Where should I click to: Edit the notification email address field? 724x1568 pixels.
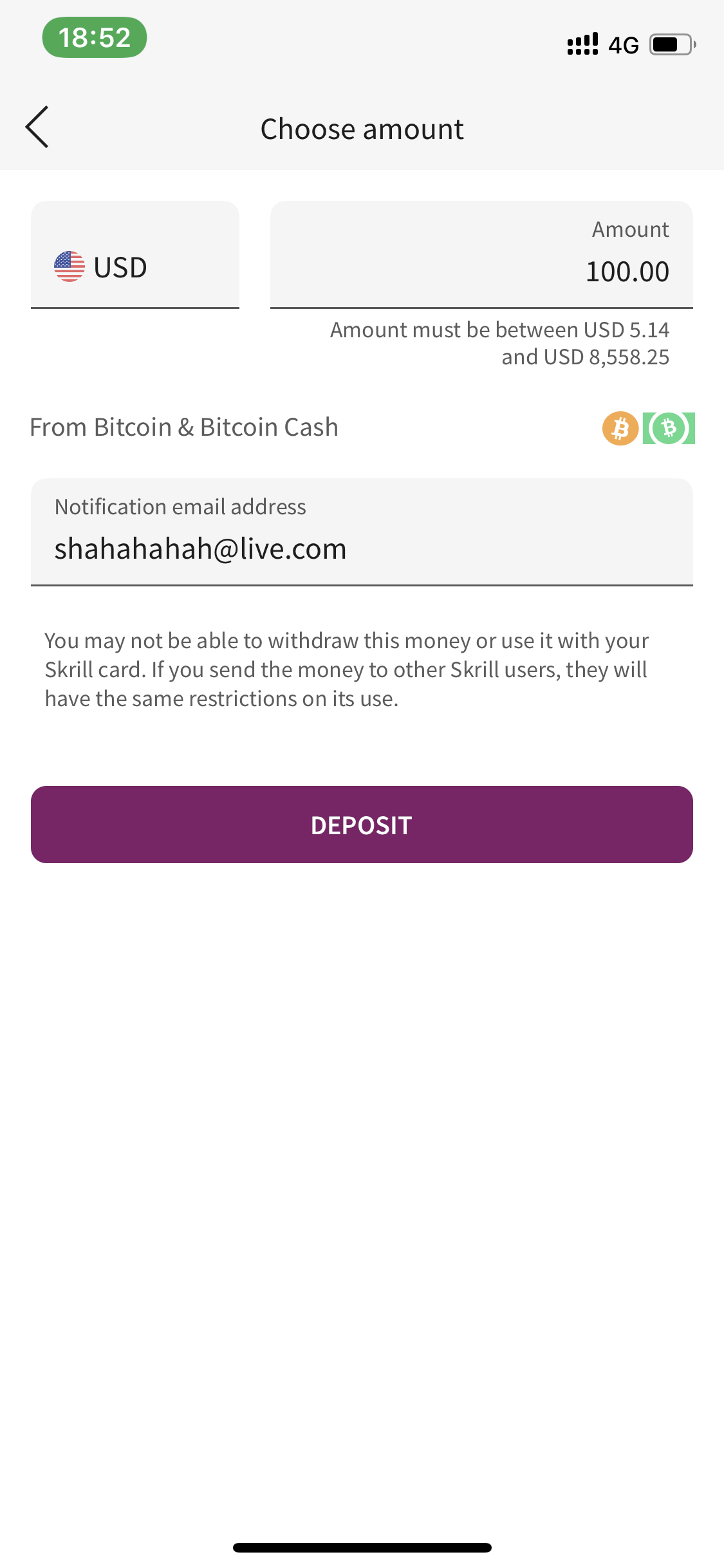tap(362, 532)
